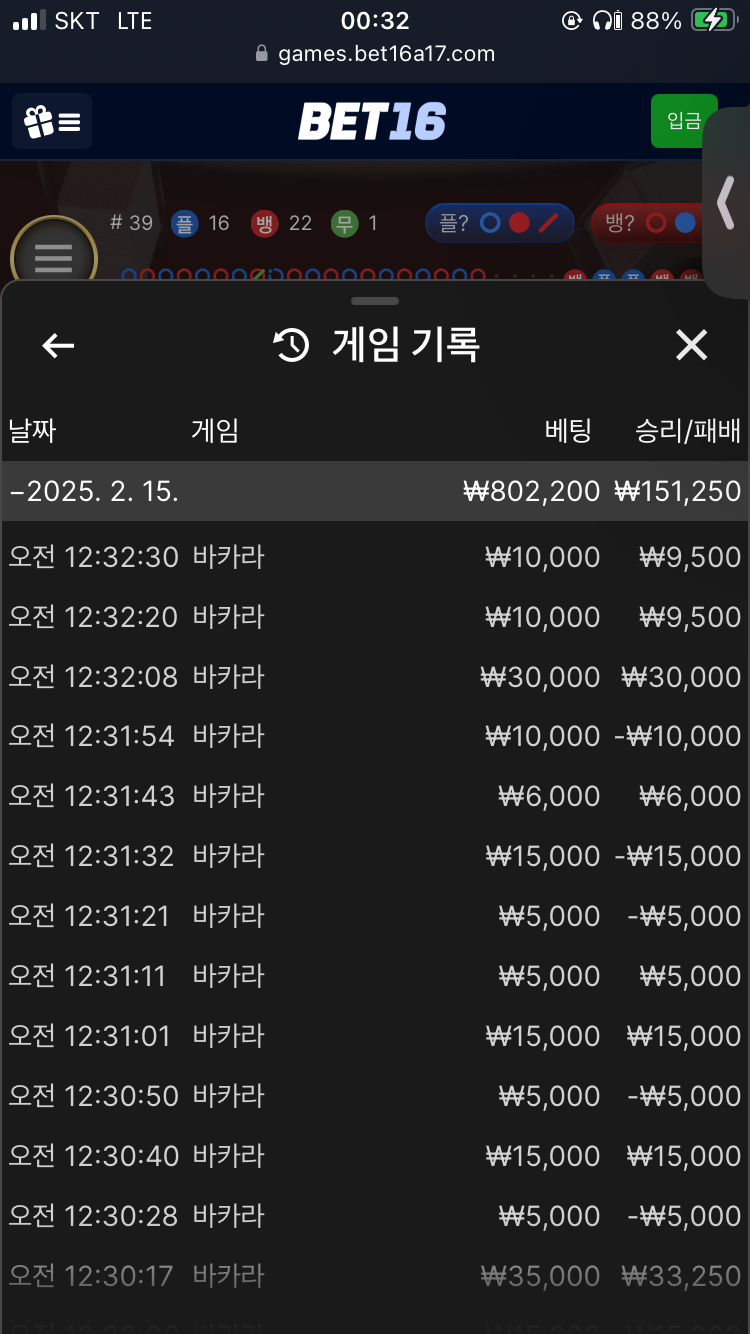Viewport: 750px width, 1334px height.
Task: Select the 오전 12:30:17 바카라 record
Action: [x=375, y=1277]
